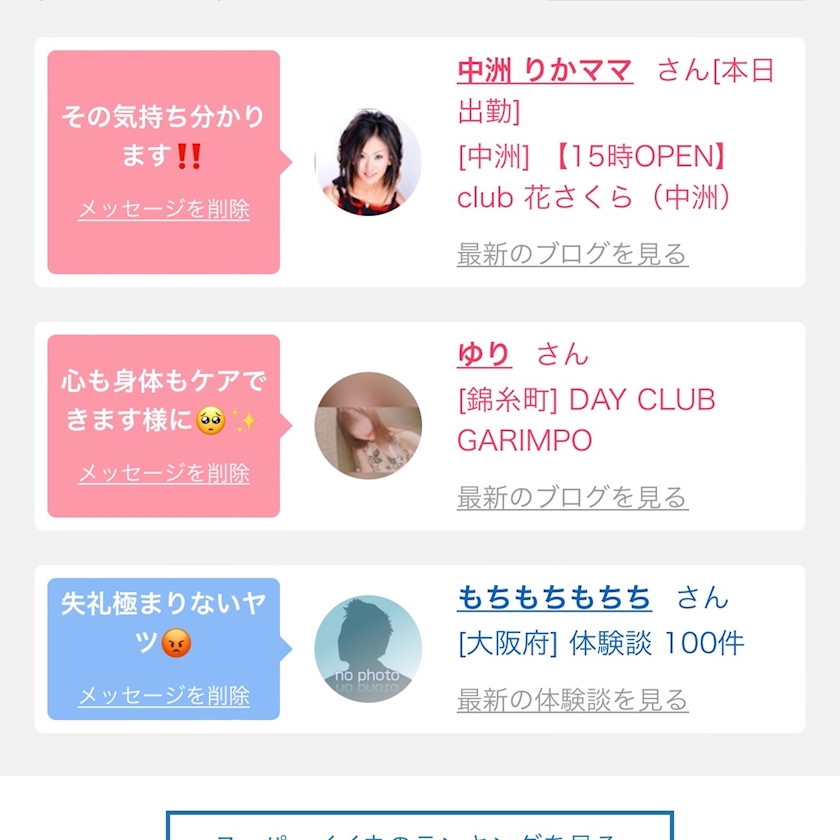840x840 pixels.
Task: Open もちもちもちち's profile name link
Action: [554, 597]
